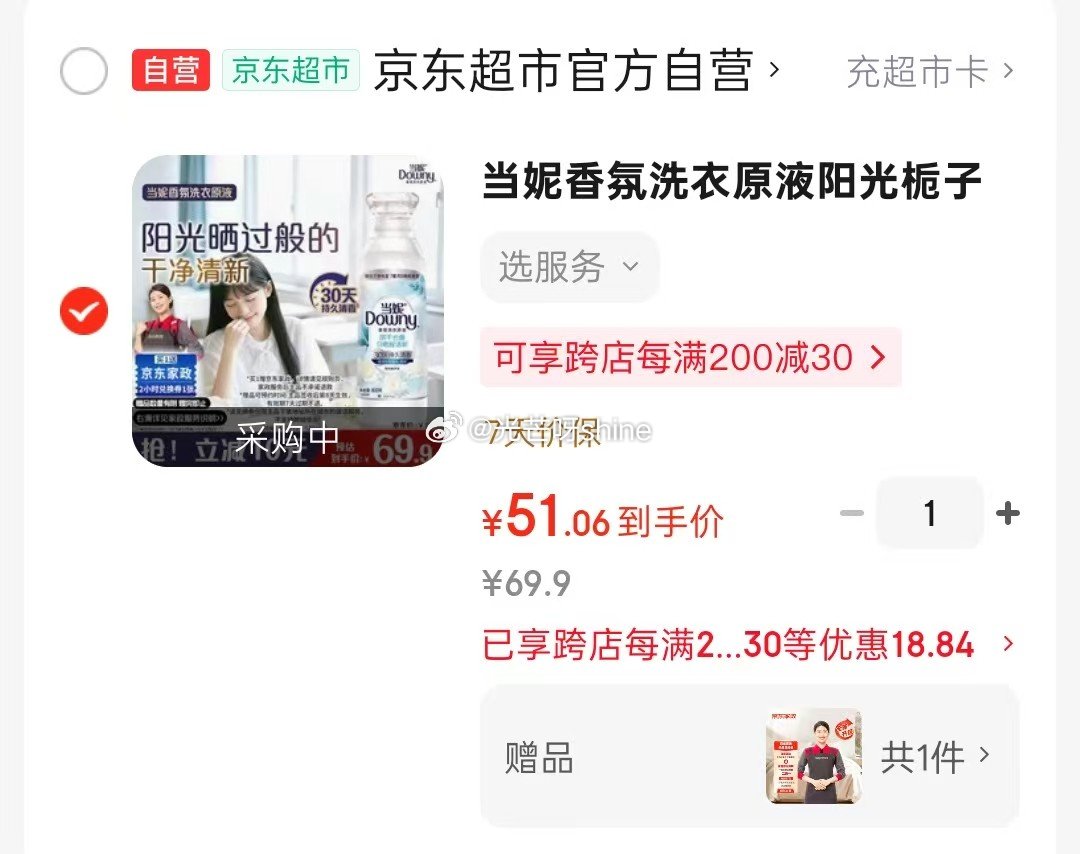Open the 充超市卡 top-up link
The width and height of the screenshot is (1080, 854).
pyautogui.click(x=929, y=71)
